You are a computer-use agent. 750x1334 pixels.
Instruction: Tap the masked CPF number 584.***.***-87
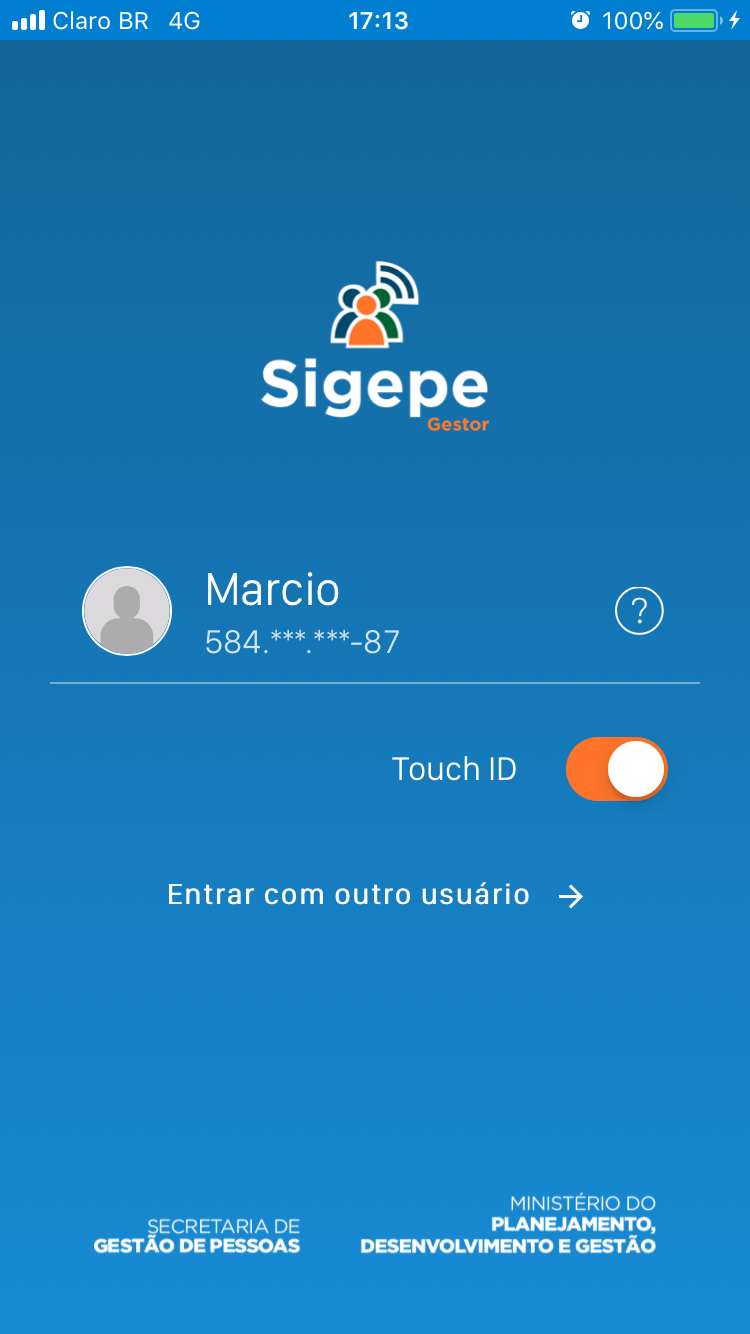pyautogui.click(x=300, y=642)
